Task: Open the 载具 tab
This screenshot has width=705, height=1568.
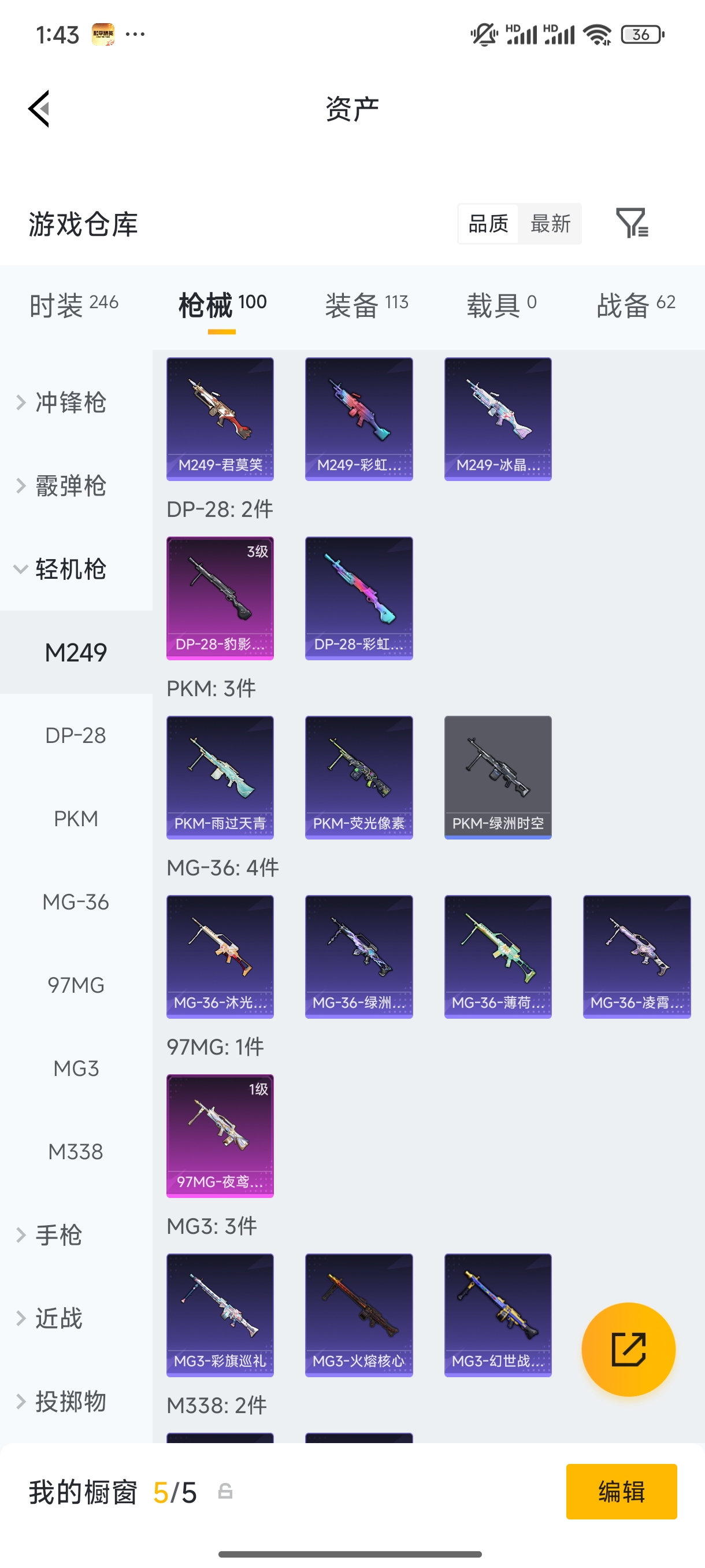Action: click(501, 304)
